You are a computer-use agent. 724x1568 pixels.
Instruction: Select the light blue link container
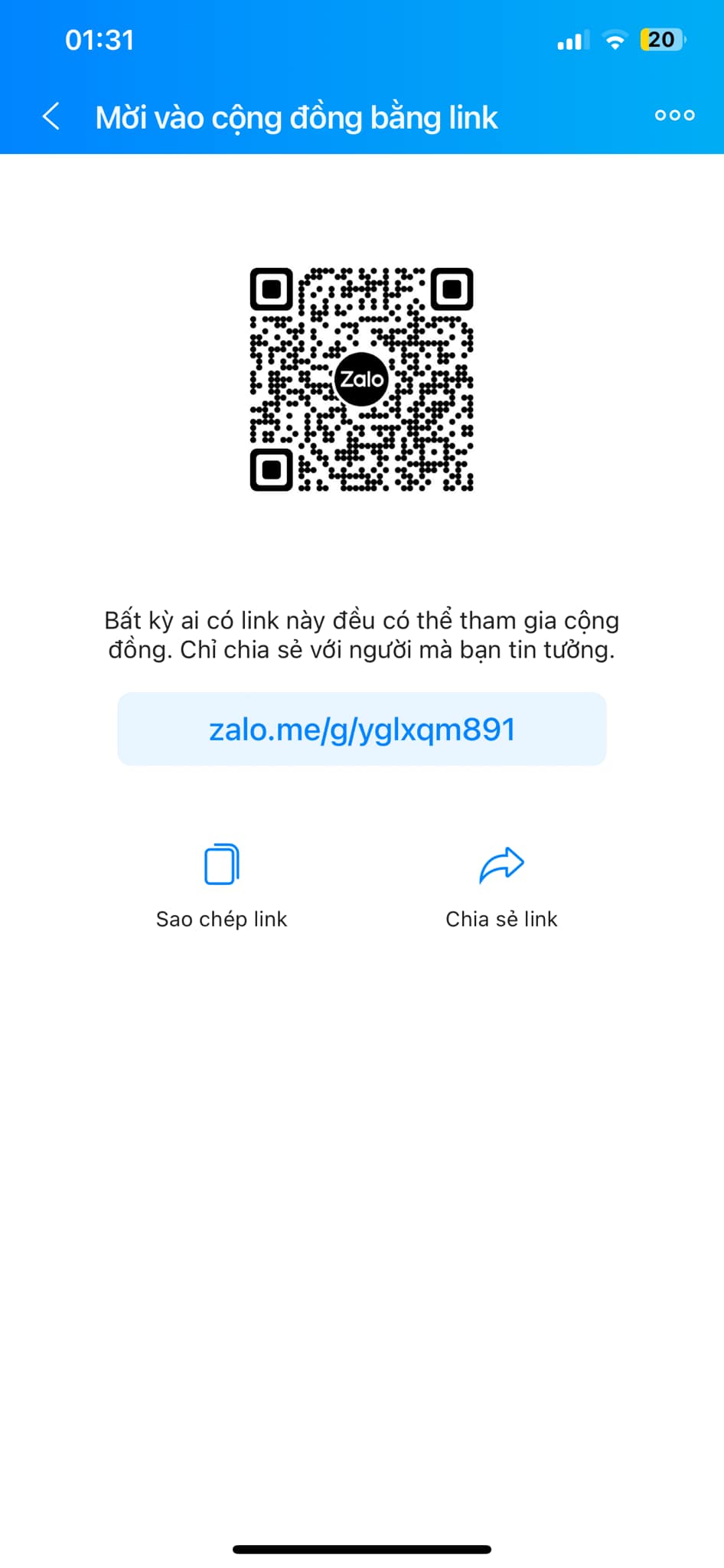(x=362, y=729)
